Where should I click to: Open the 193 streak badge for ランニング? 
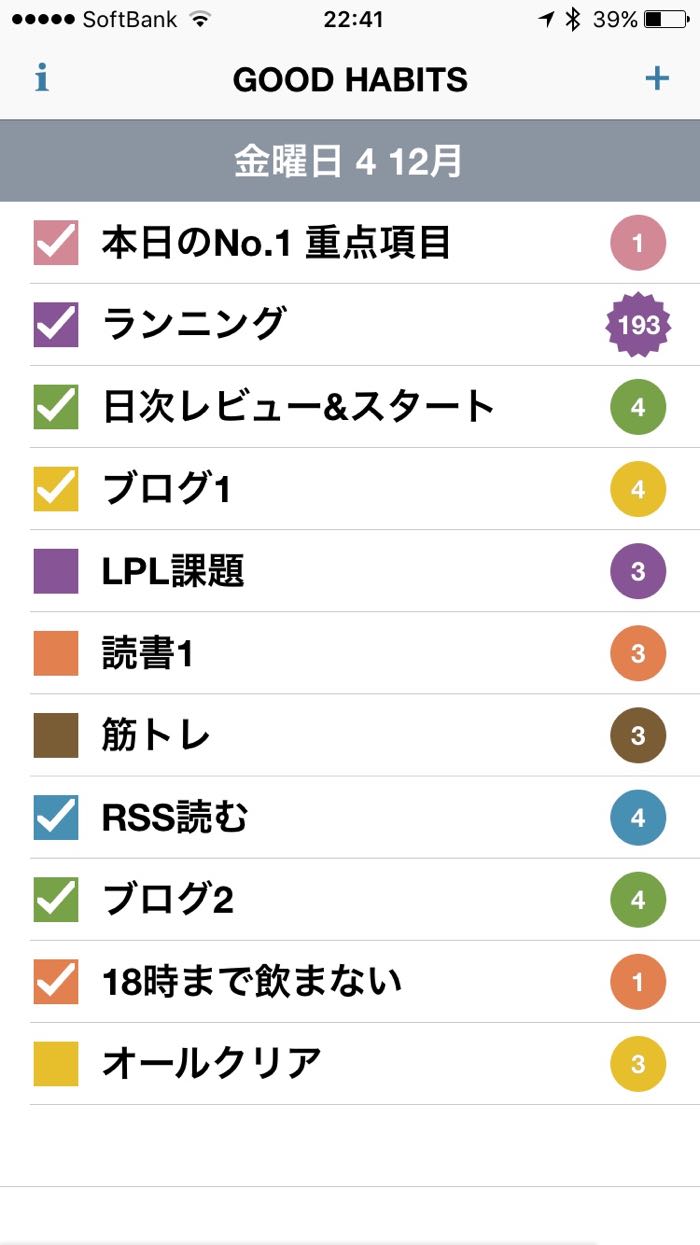pyautogui.click(x=638, y=325)
